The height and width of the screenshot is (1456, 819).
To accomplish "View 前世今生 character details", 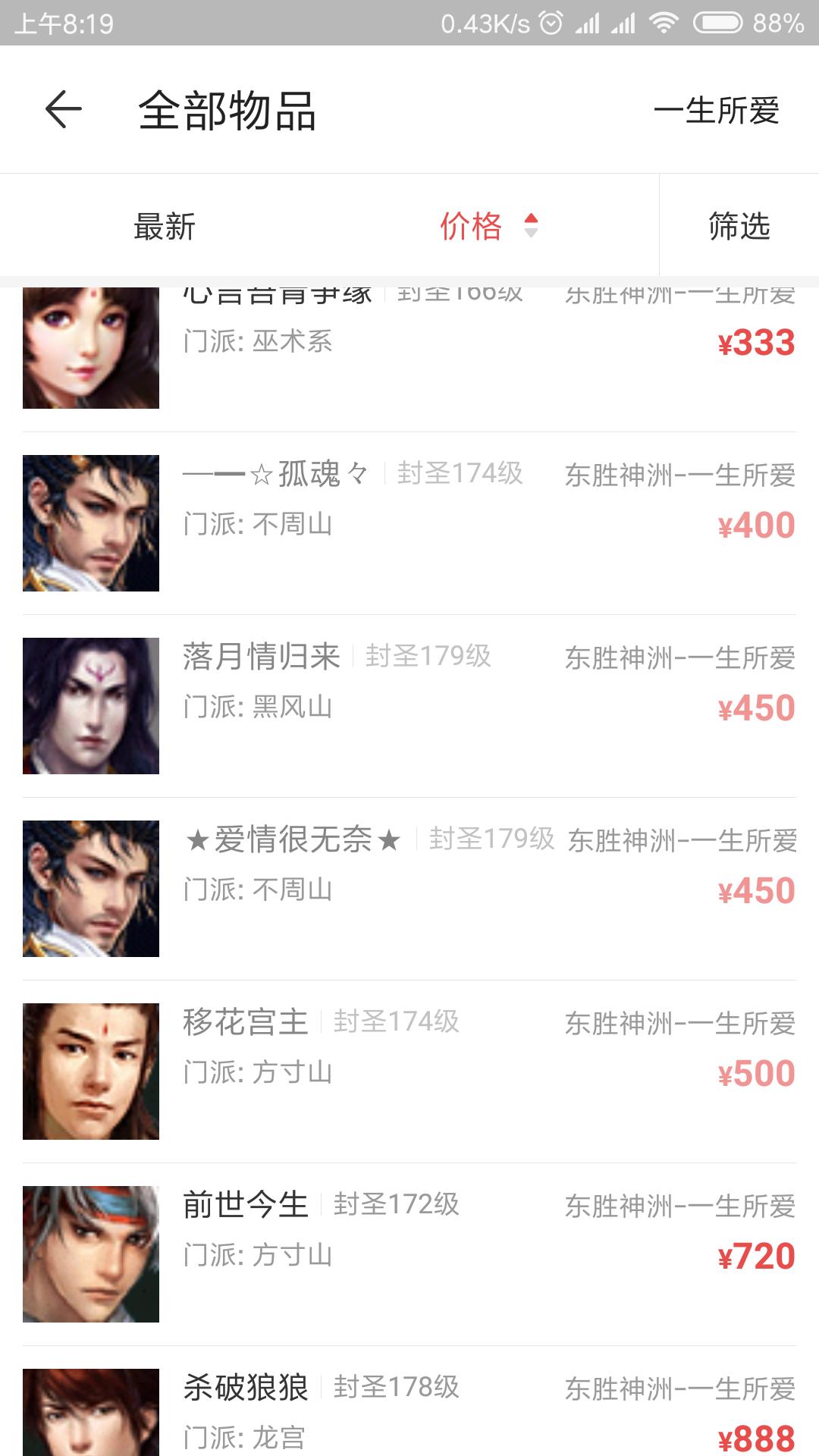I will click(x=409, y=1254).
